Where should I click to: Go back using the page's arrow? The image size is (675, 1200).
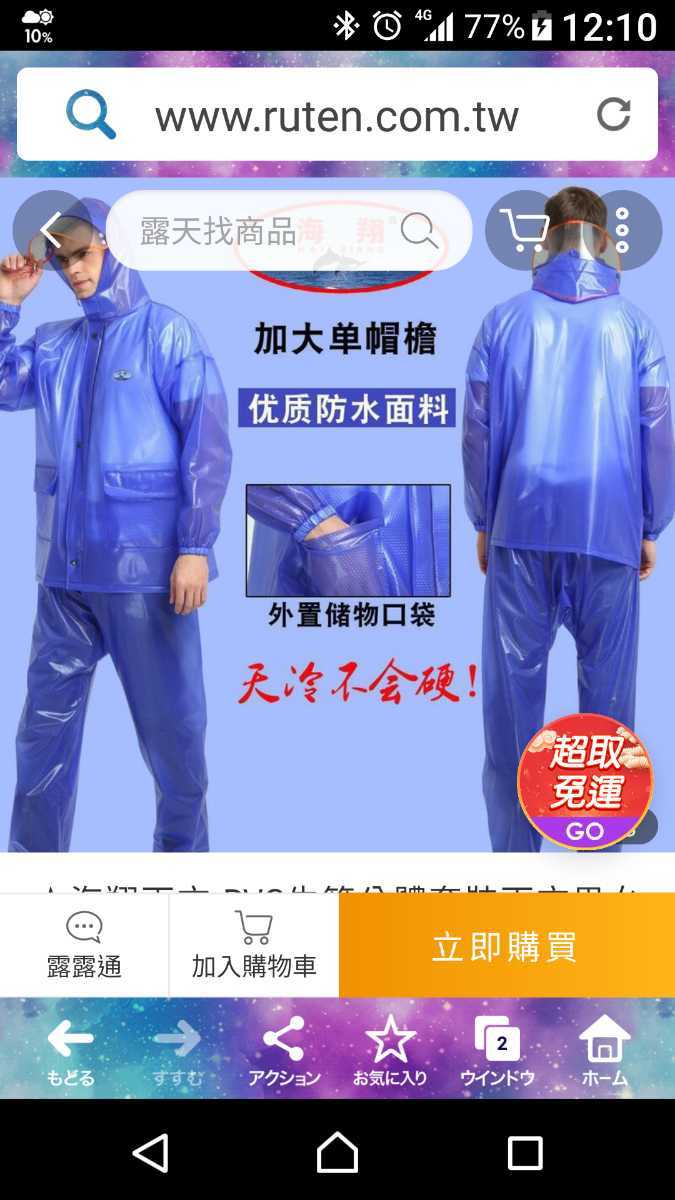tap(51, 230)
